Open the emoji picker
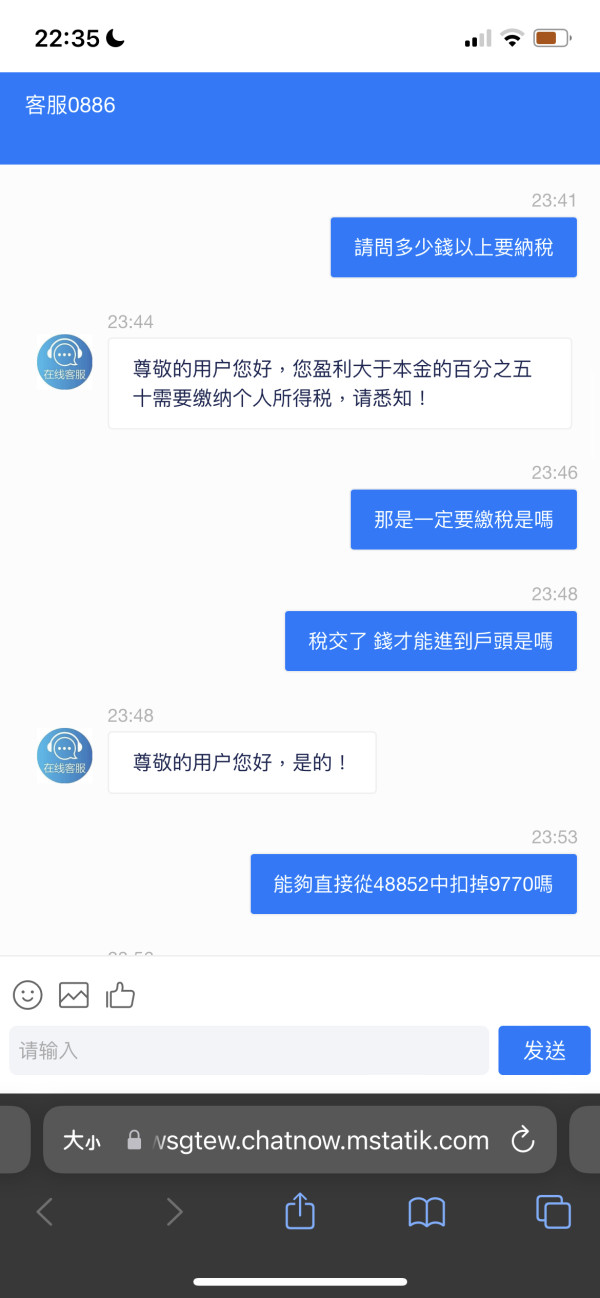 (28, 994)
